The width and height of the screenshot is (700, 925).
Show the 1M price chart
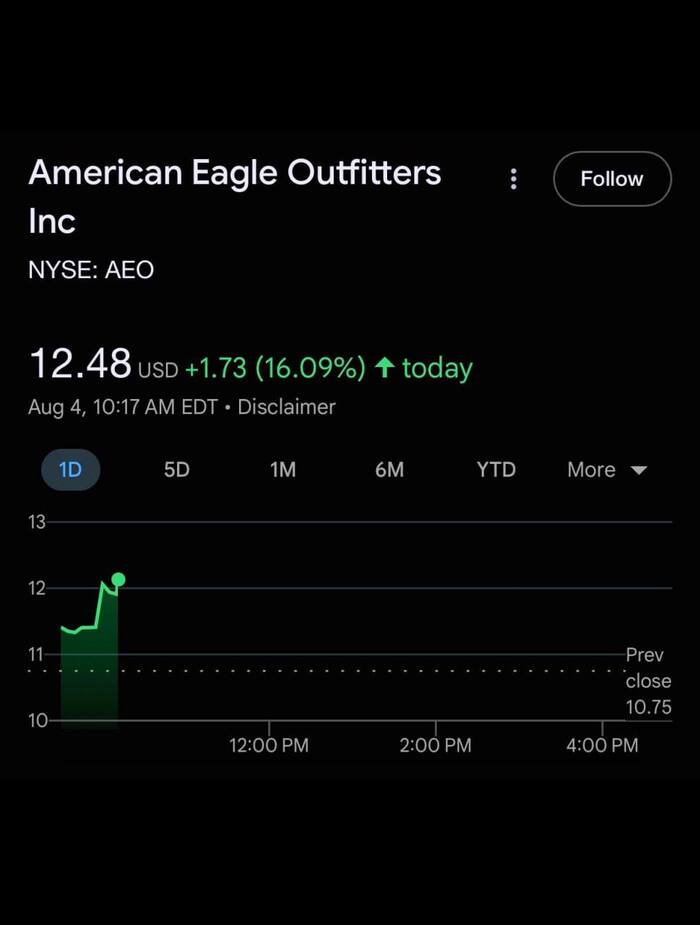pos(283,469)
